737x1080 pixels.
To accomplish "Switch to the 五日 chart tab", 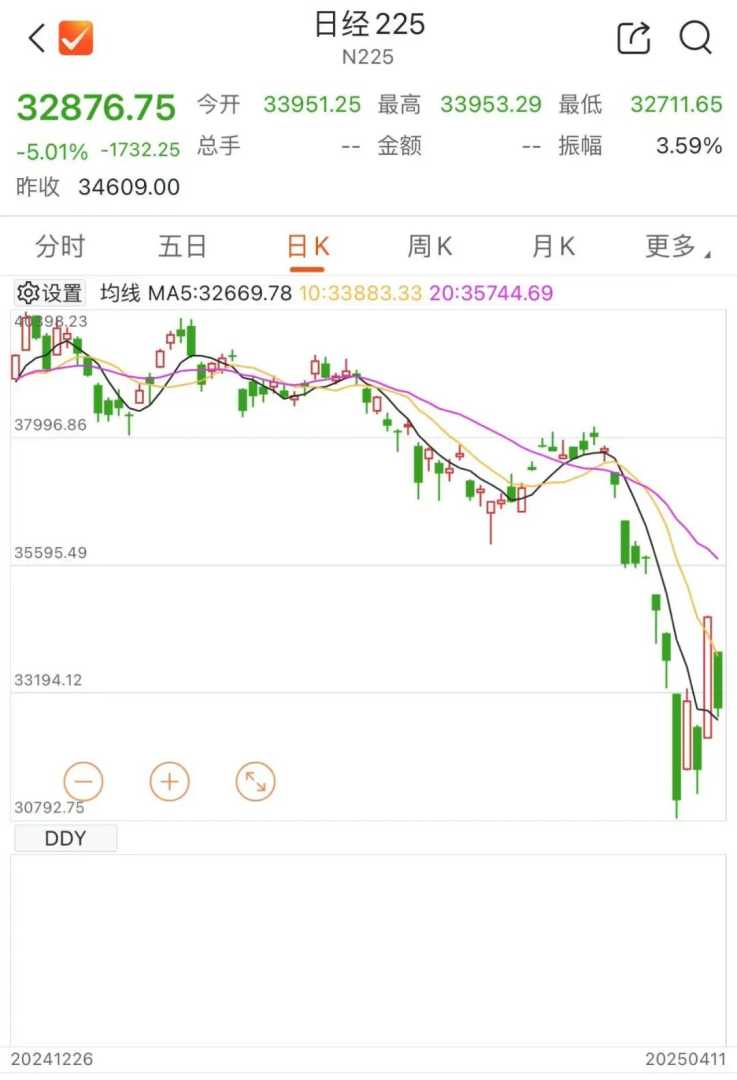I will [x=183, y=246].
